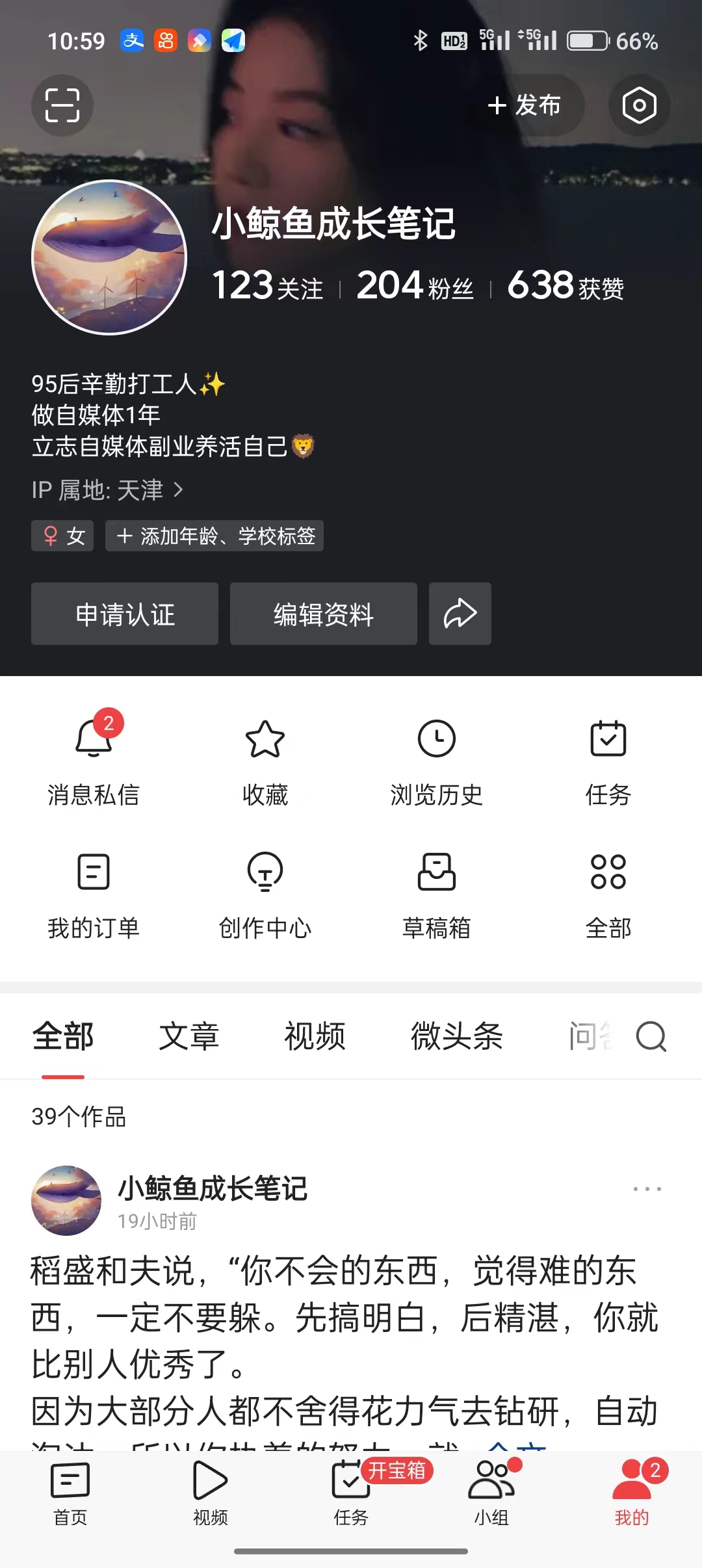Open 编辑资料 to edit profile

pos(323,613)
